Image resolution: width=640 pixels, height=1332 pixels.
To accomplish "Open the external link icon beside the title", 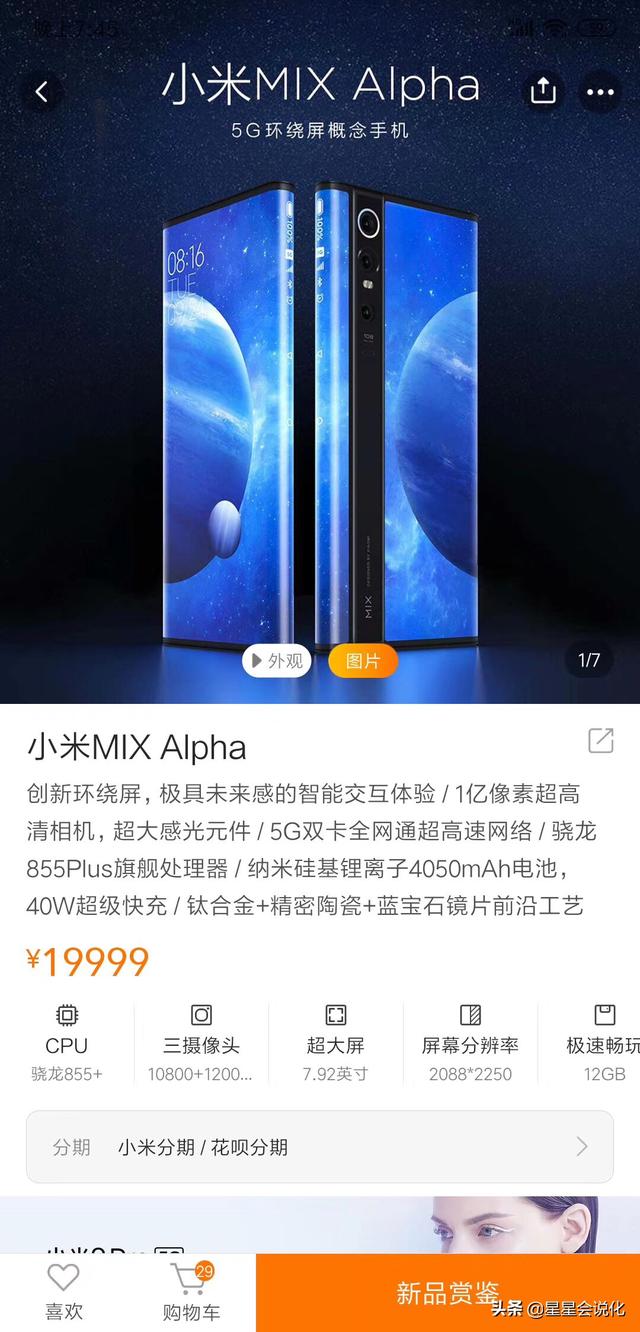I will click(x=600, y=741).
